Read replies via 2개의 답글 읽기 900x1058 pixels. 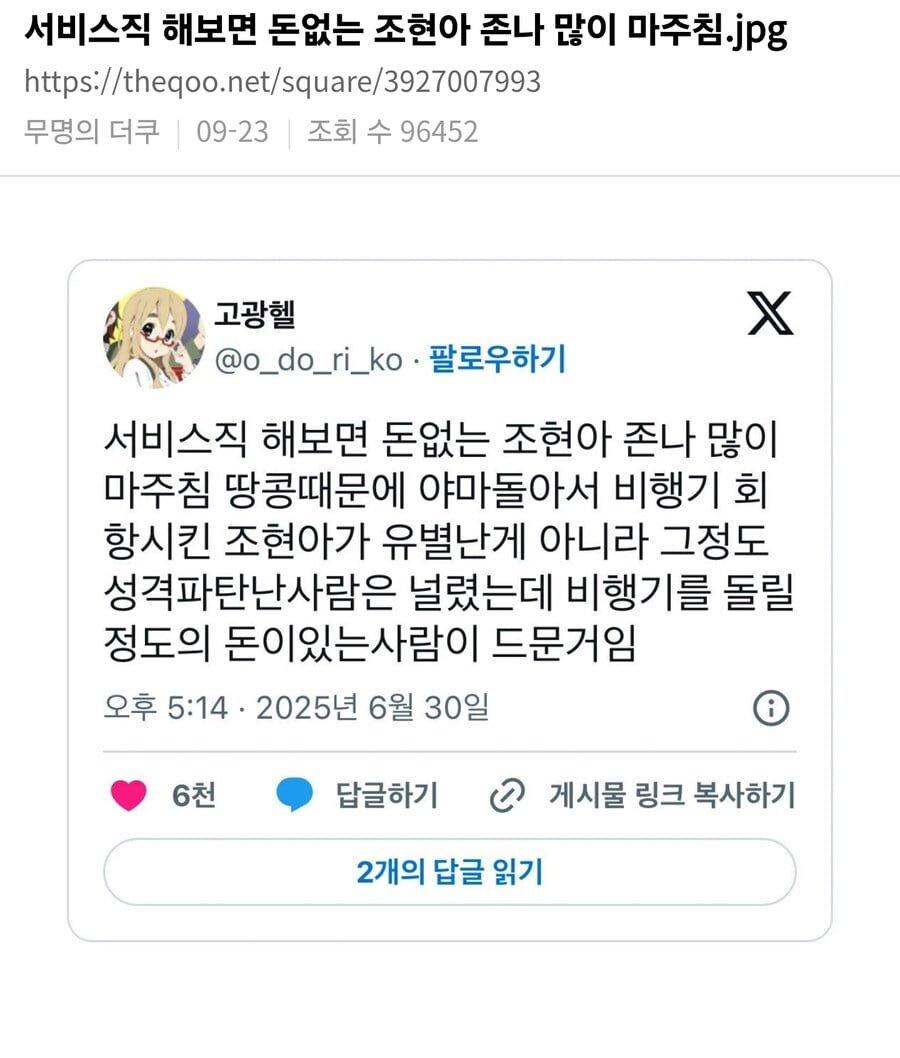pos(449,872)
